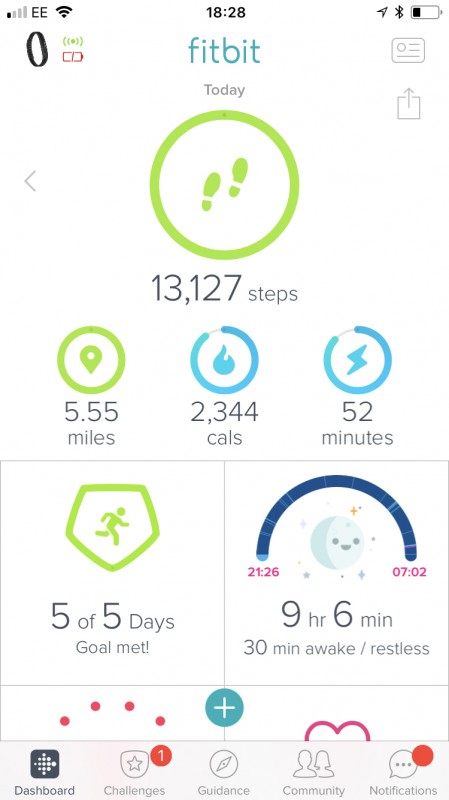Switch to the Community tab
This screenshot has width=449, height=800.
(x=314, y=772)
